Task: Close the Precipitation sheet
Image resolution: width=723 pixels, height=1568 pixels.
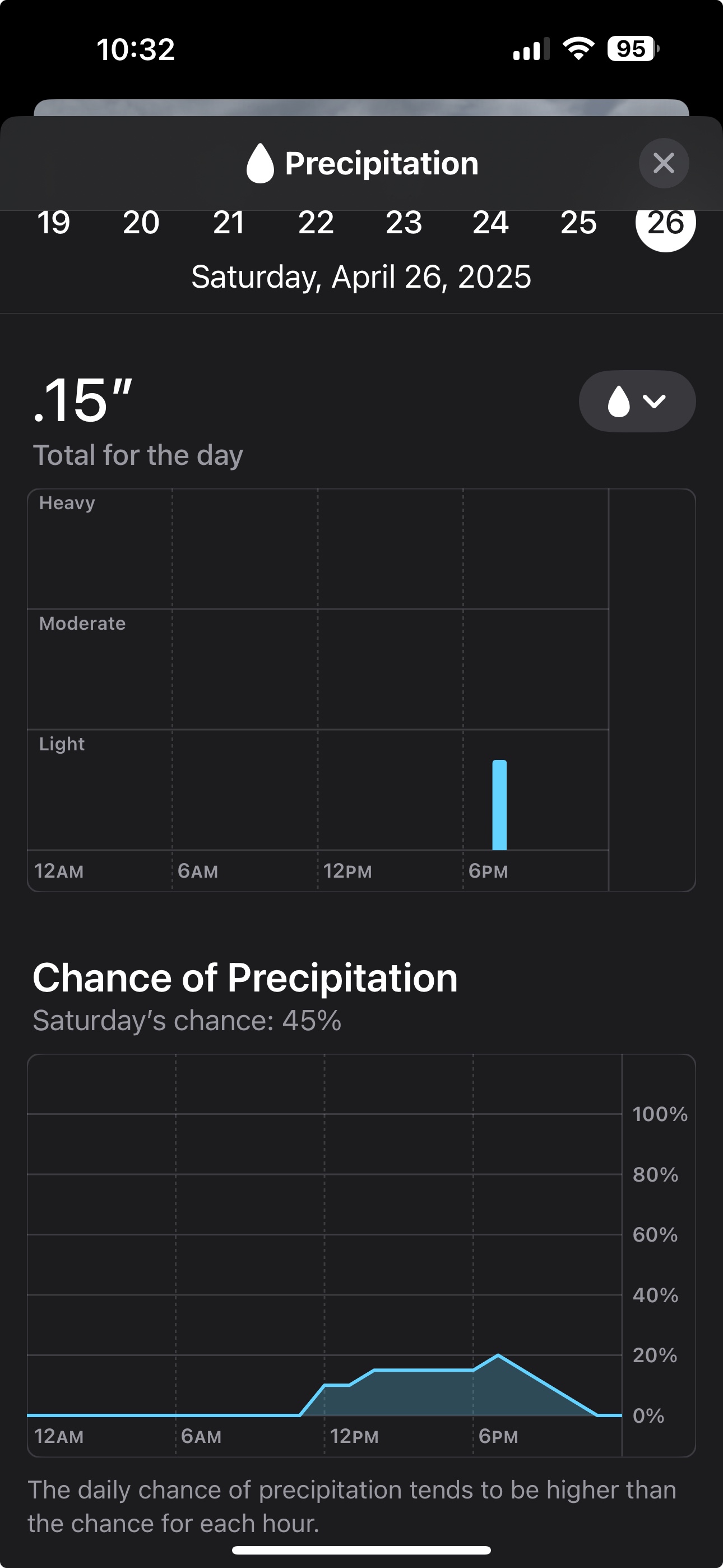Action: coord(664,163)
